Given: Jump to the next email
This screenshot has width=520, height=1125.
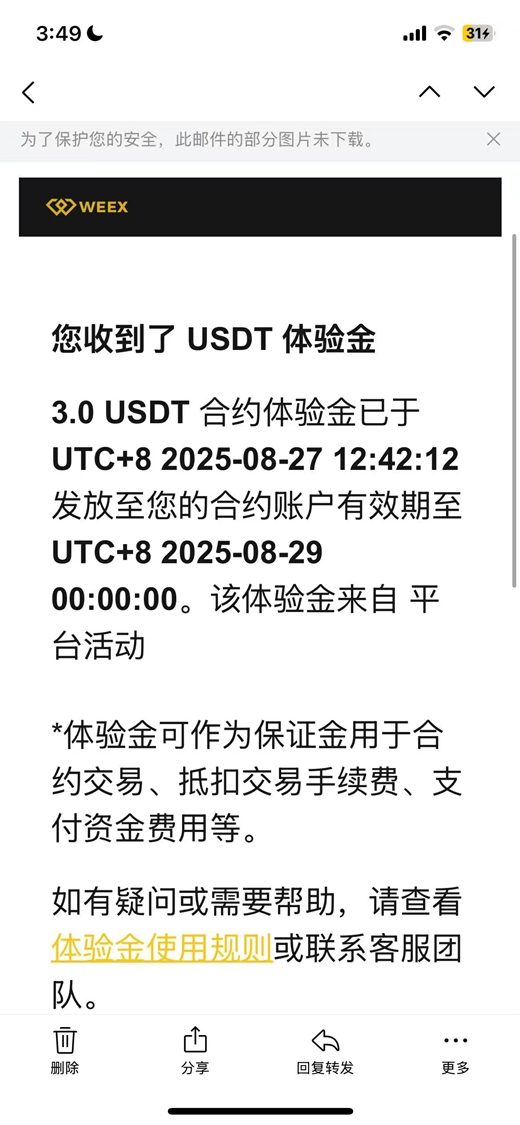Looking at the screenshot, I should tap(484, 92).
